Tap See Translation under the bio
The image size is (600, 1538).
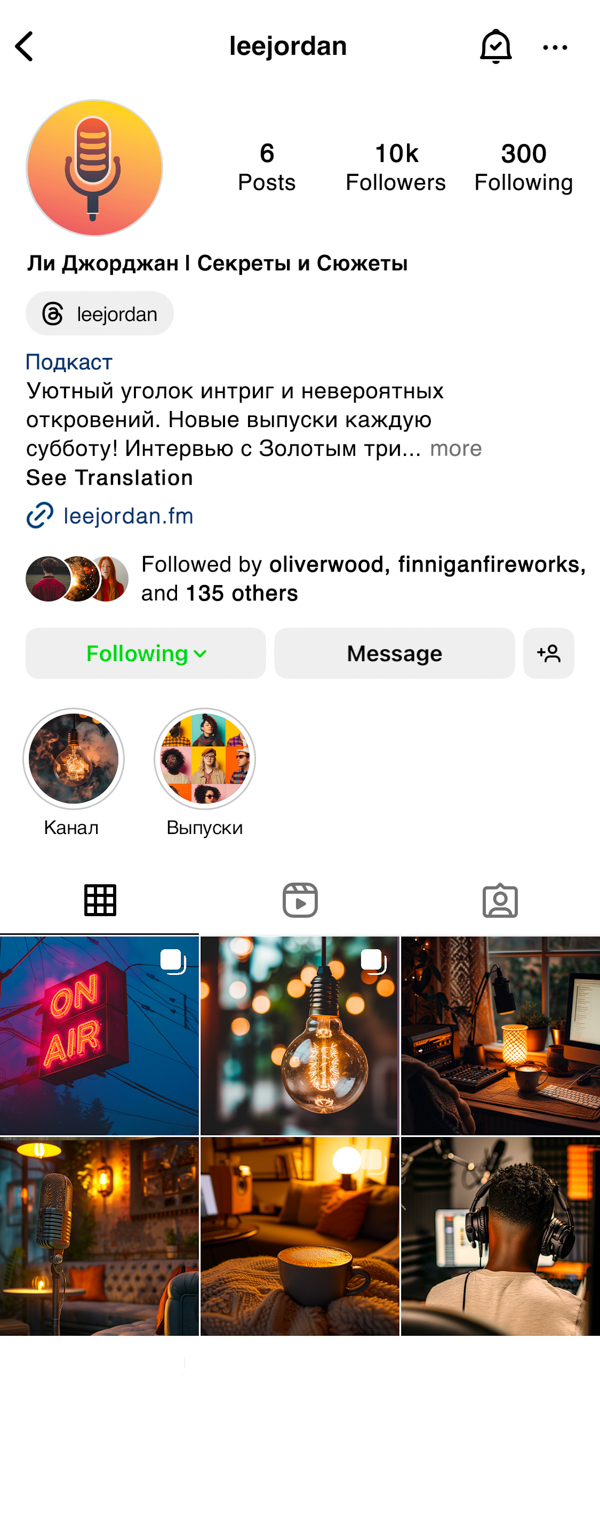(x=109, y=478)
